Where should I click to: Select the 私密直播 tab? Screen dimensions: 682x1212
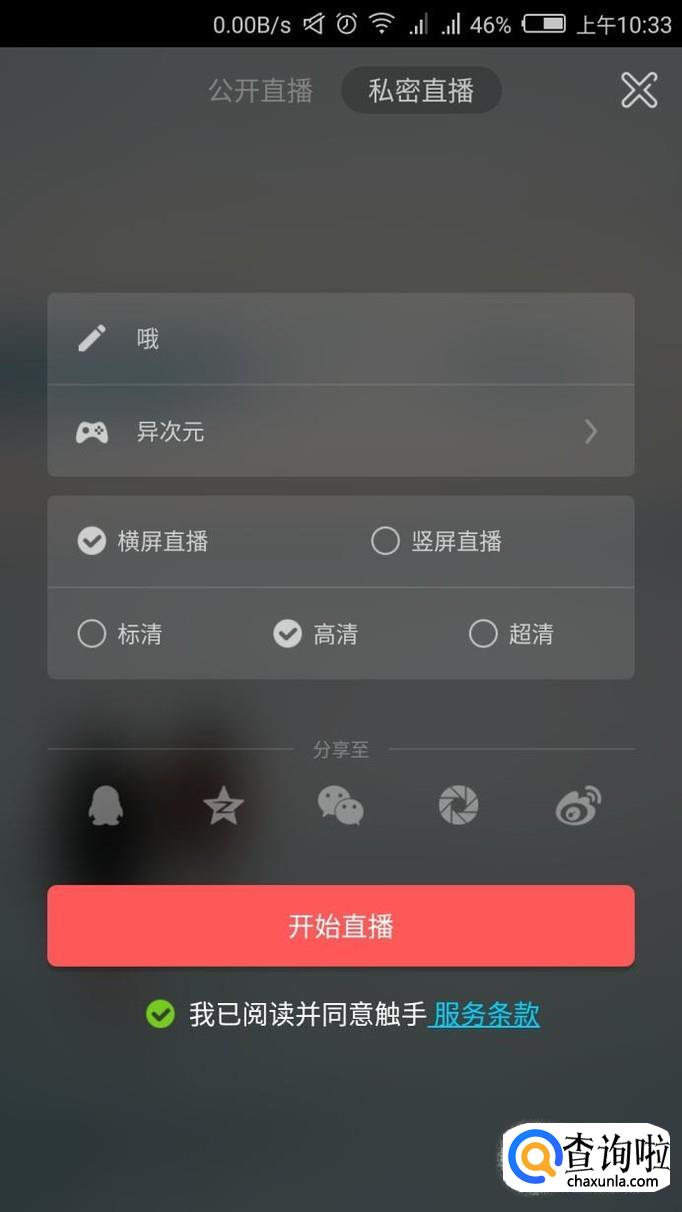(421, 91)
